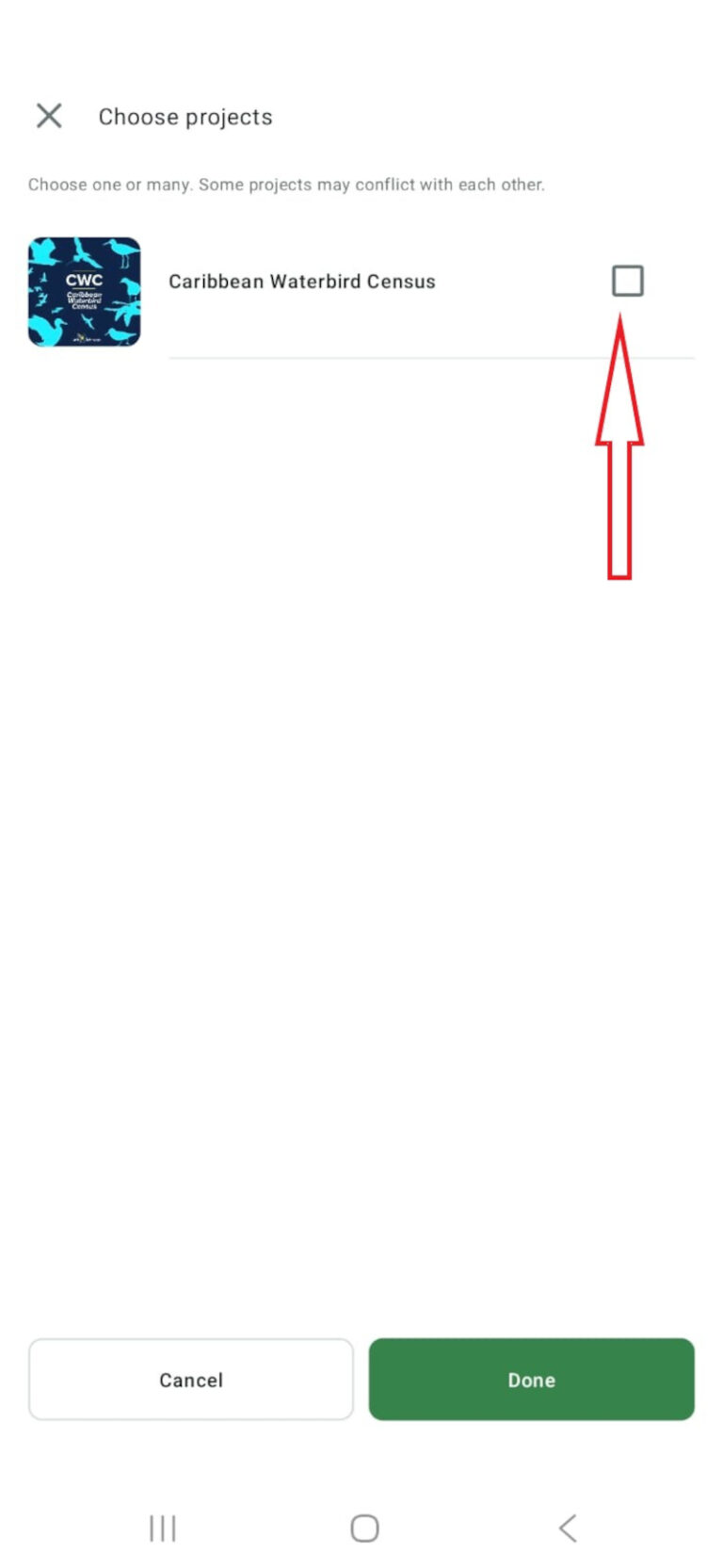Screen dimensions: 723x1568
Task: Open the system recent apps view
Action: click(x=163, y=1528)
